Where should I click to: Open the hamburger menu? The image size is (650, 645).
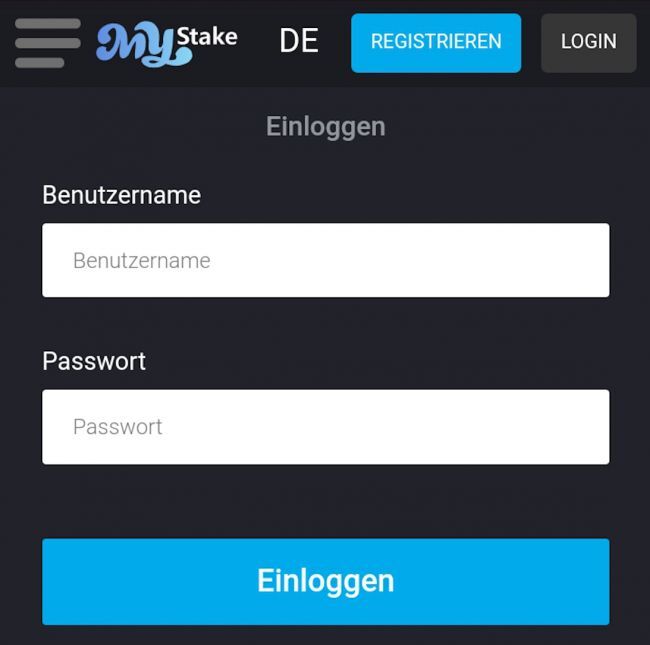[x=47, y=42]
